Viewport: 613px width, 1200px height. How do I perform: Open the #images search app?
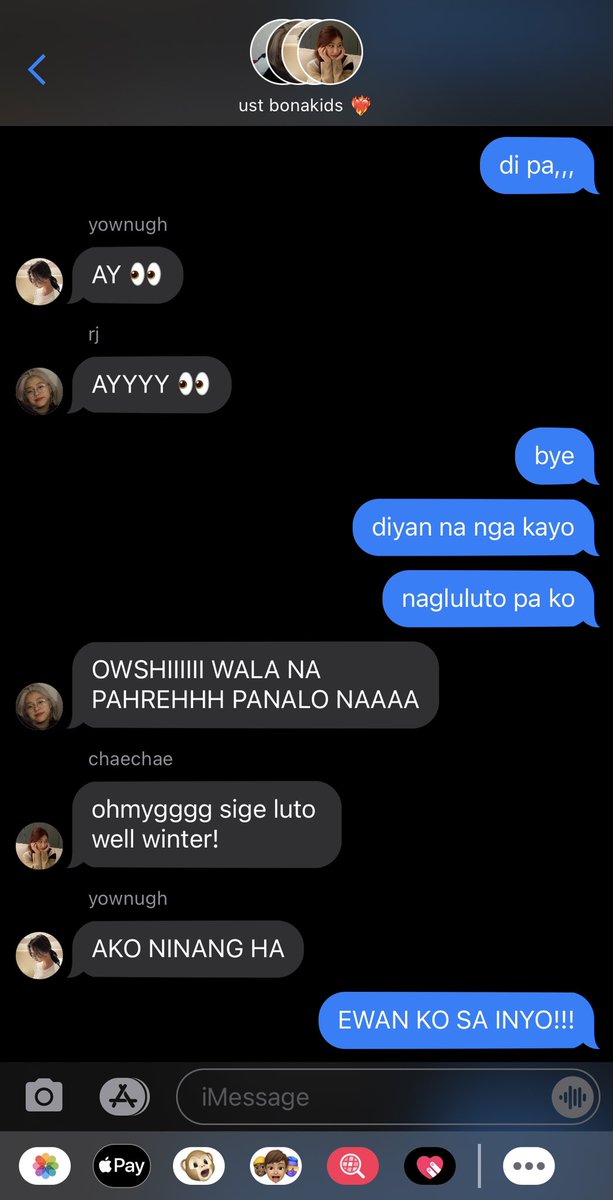[x=352, y=1165]
